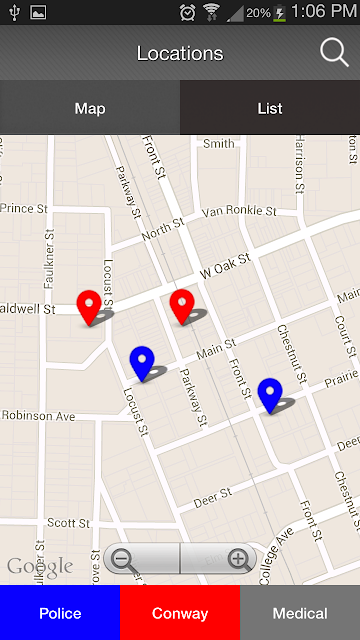Tap the blue pin near Prairie St
This screenshot has width=360, height=640.
point(270,396)
